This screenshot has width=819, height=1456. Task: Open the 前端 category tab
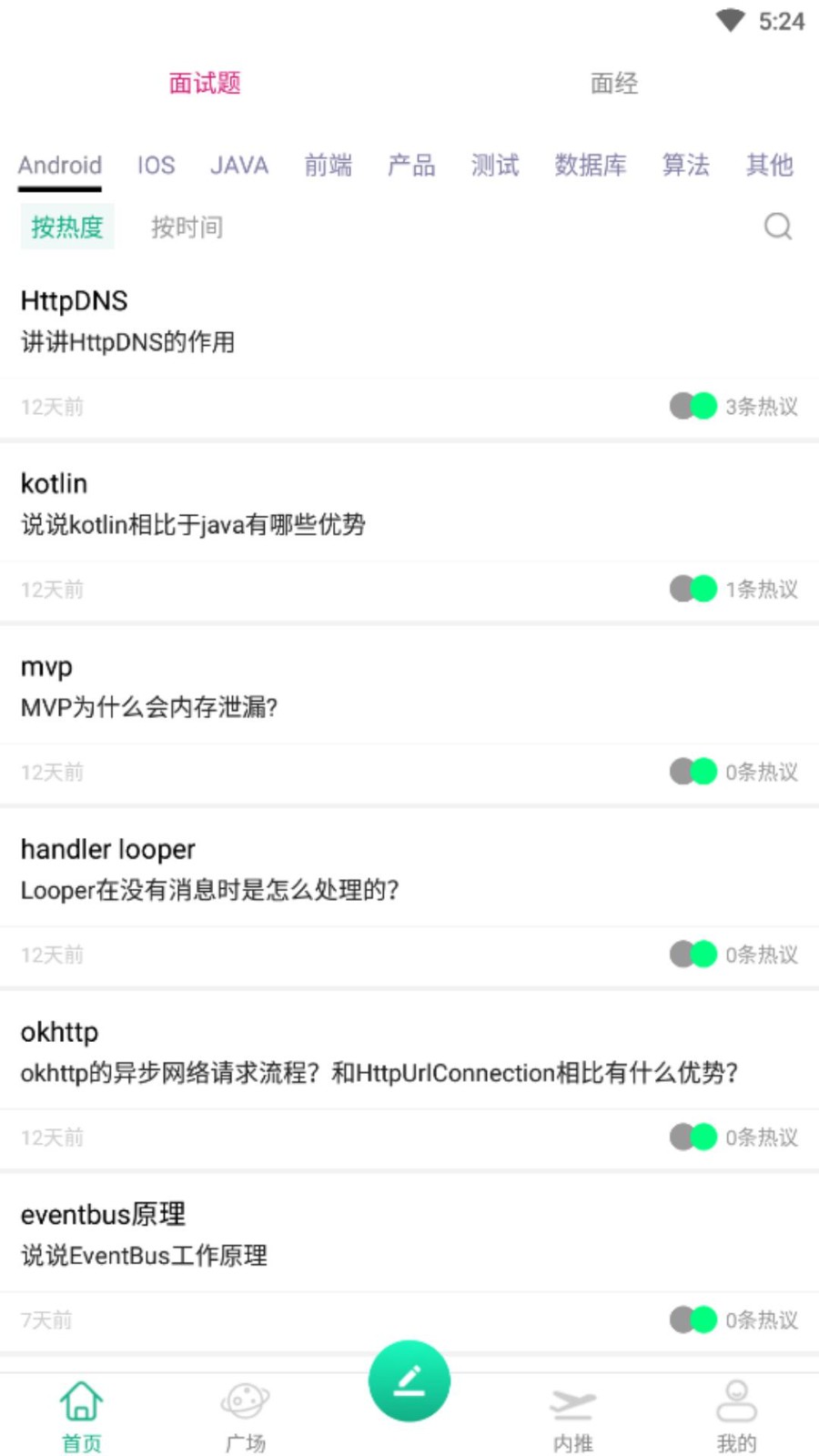coord(328,166)
